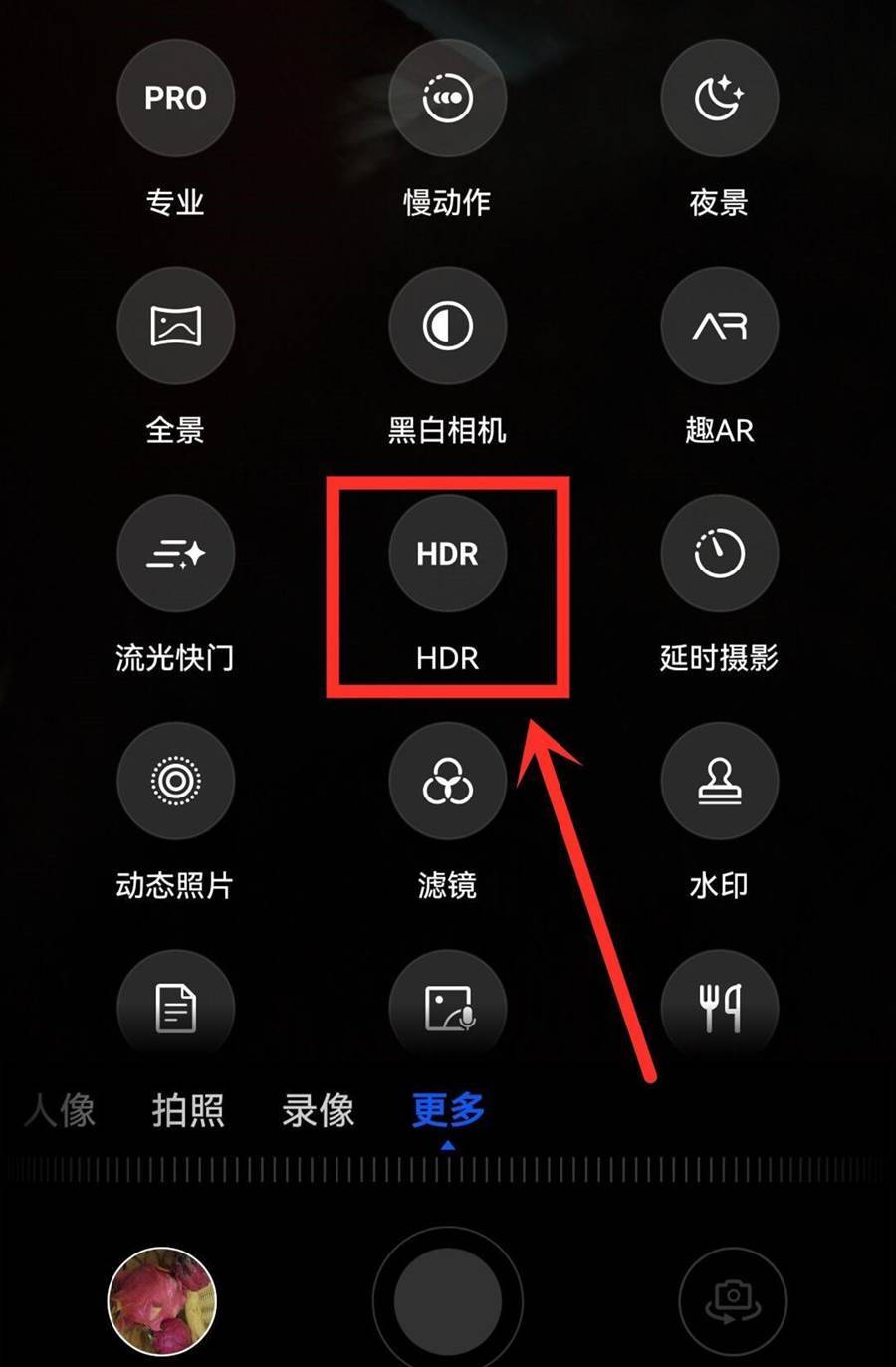
Task: Switch to the 人像 portrait tab
Action: point(62,1110)
